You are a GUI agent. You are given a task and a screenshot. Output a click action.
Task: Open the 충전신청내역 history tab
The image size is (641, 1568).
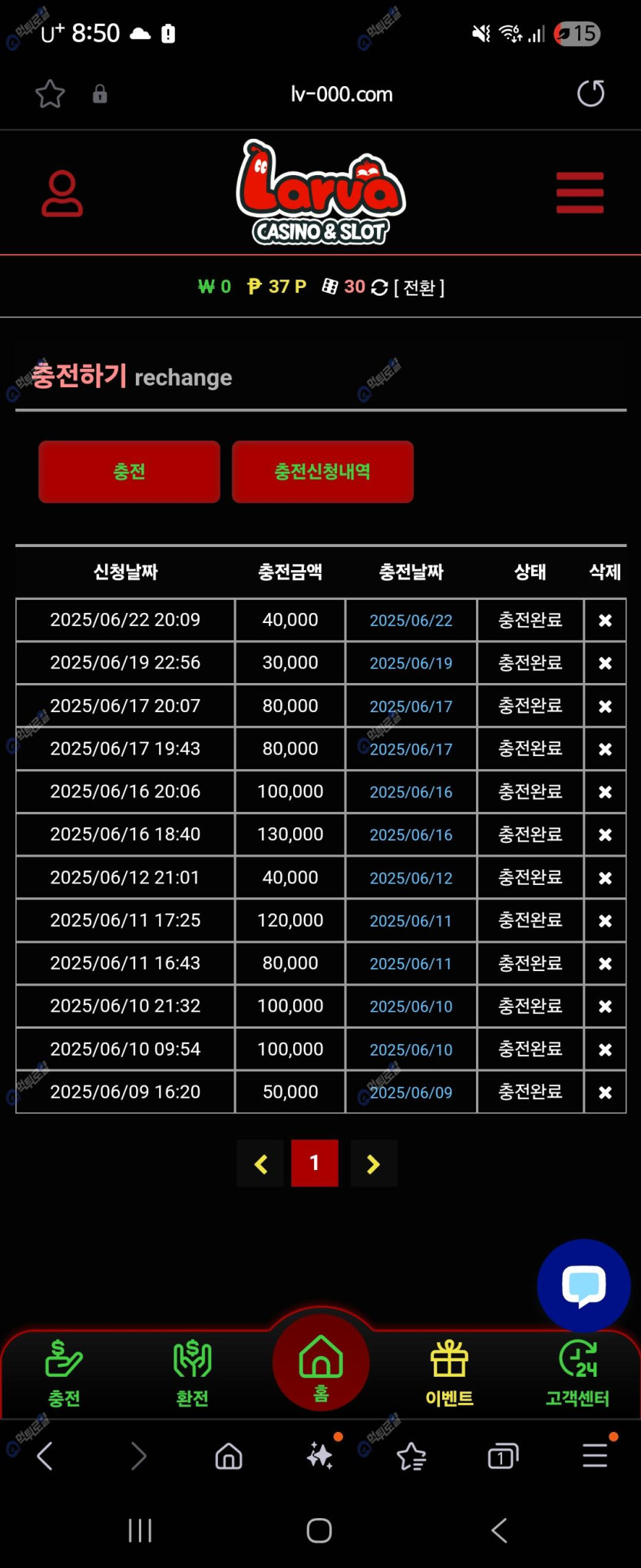click(322, 472)
